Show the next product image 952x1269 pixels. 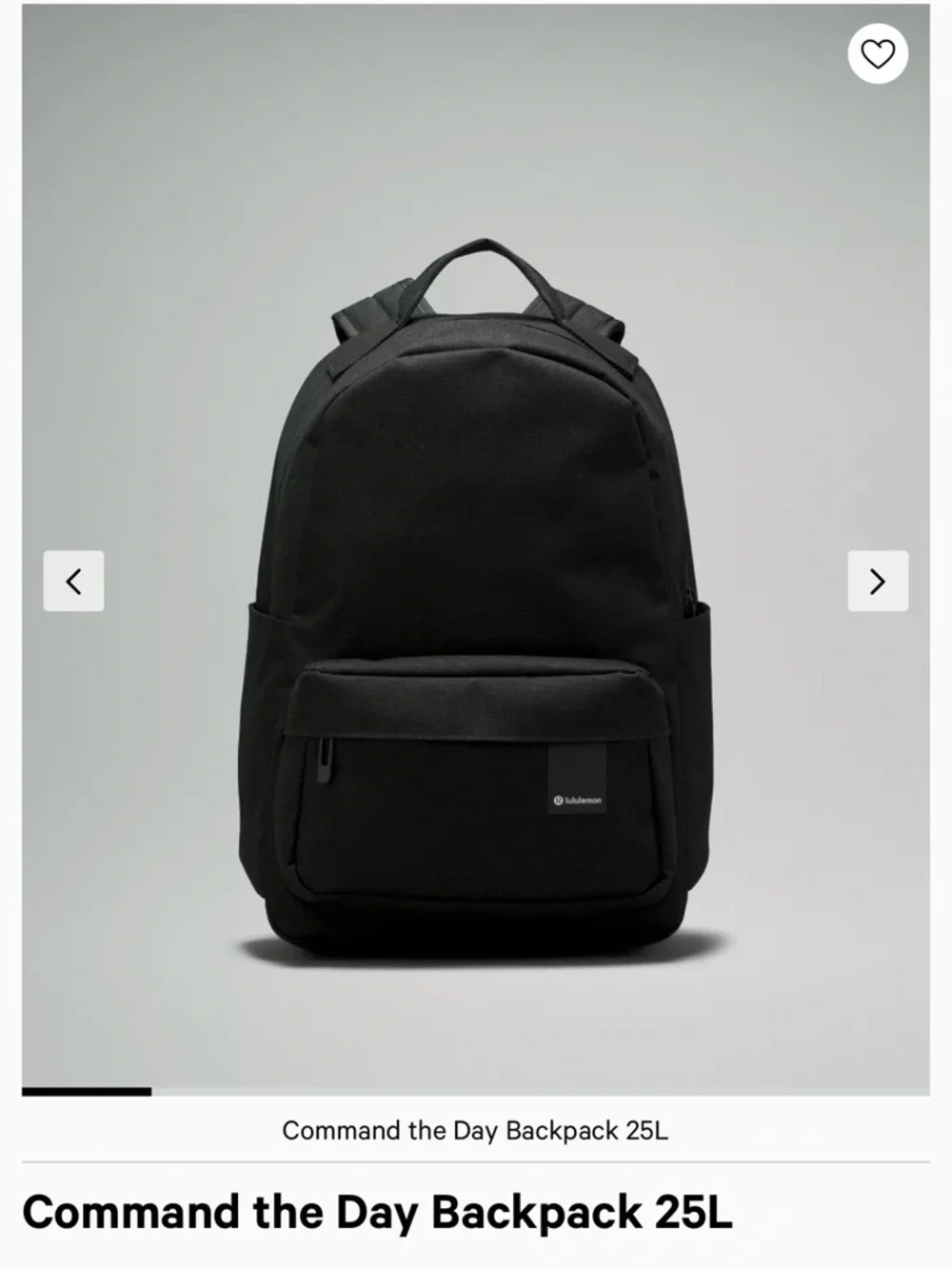click(x=877, y=581)
